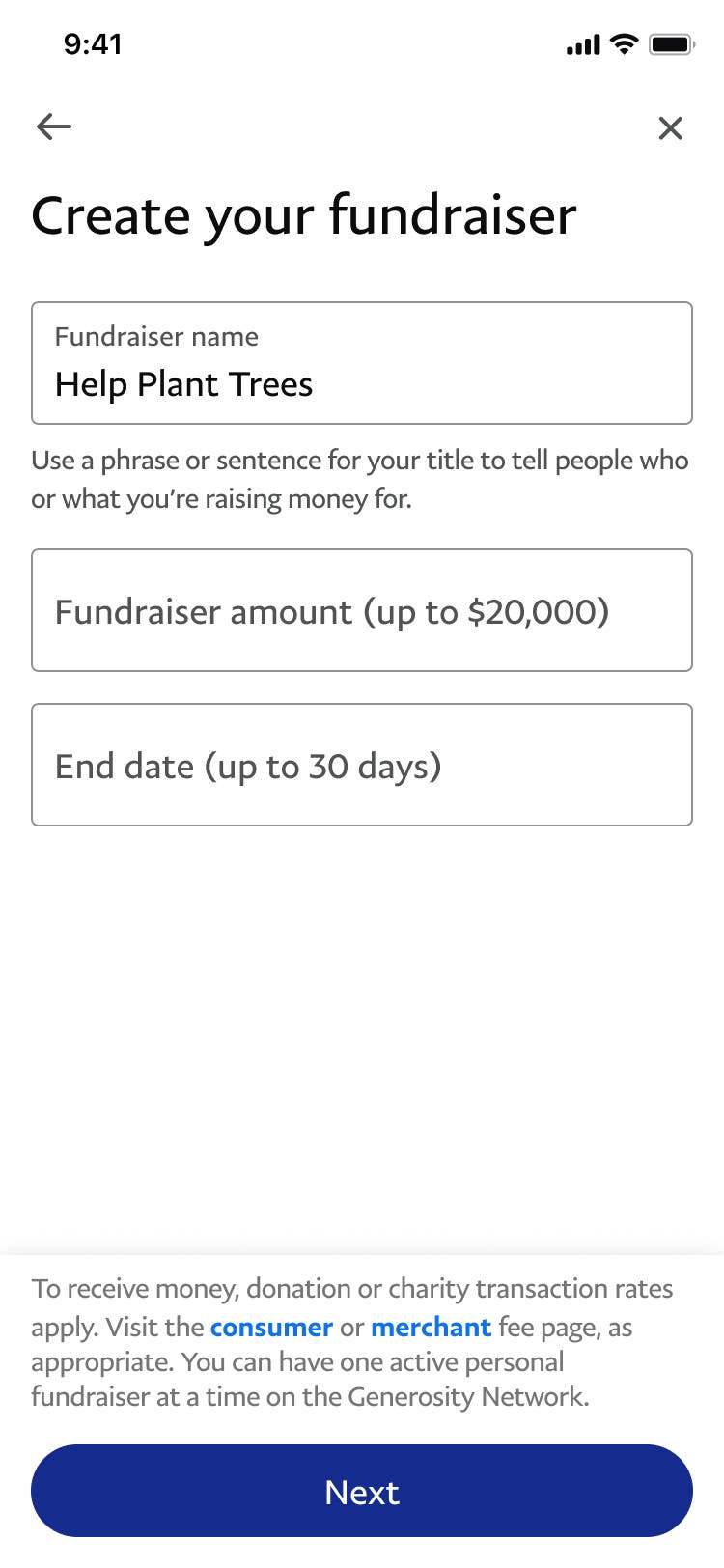Tap the Help Plant Trees text
The height and width of the screenshot is (1568, 724).
(184, 383)
